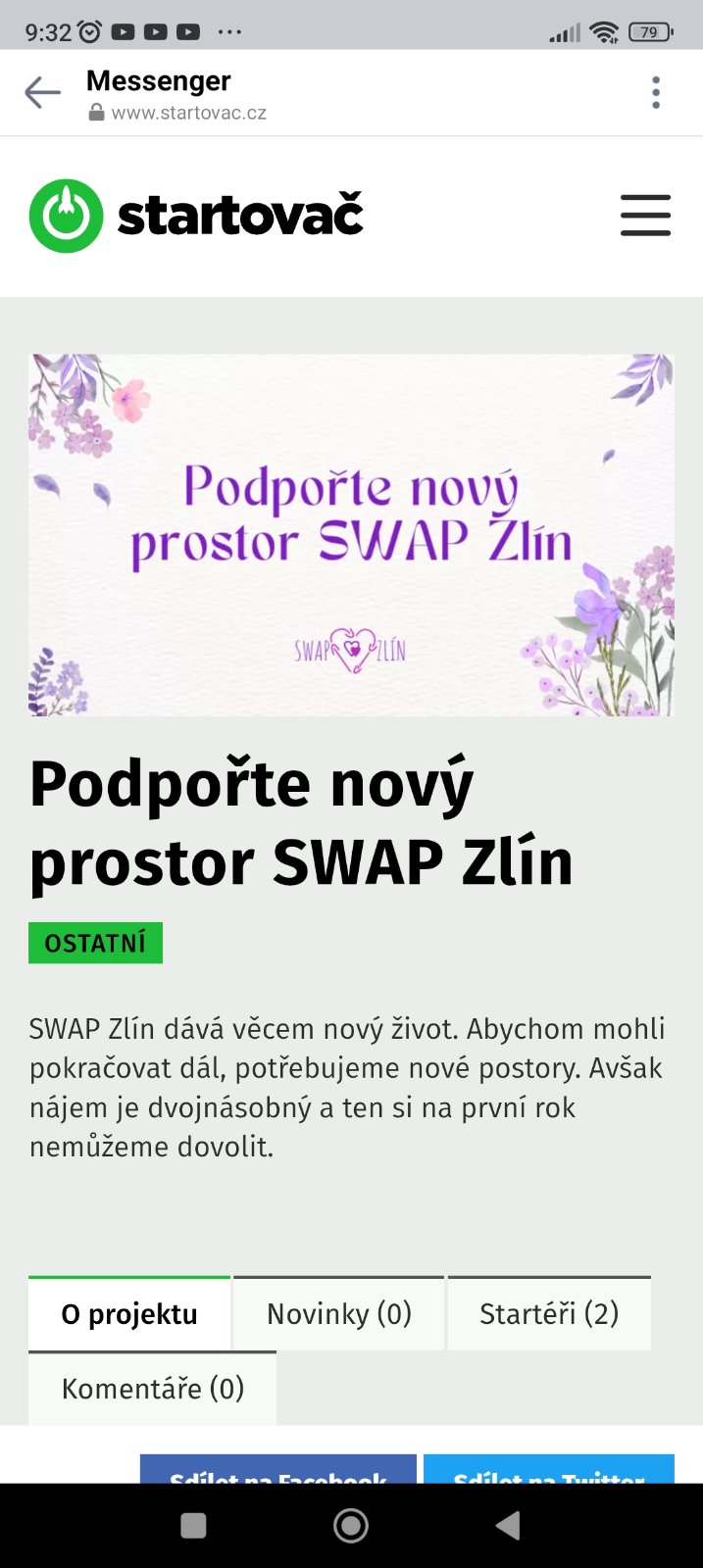Open the browser overflow menu

(x=656, y=93)
